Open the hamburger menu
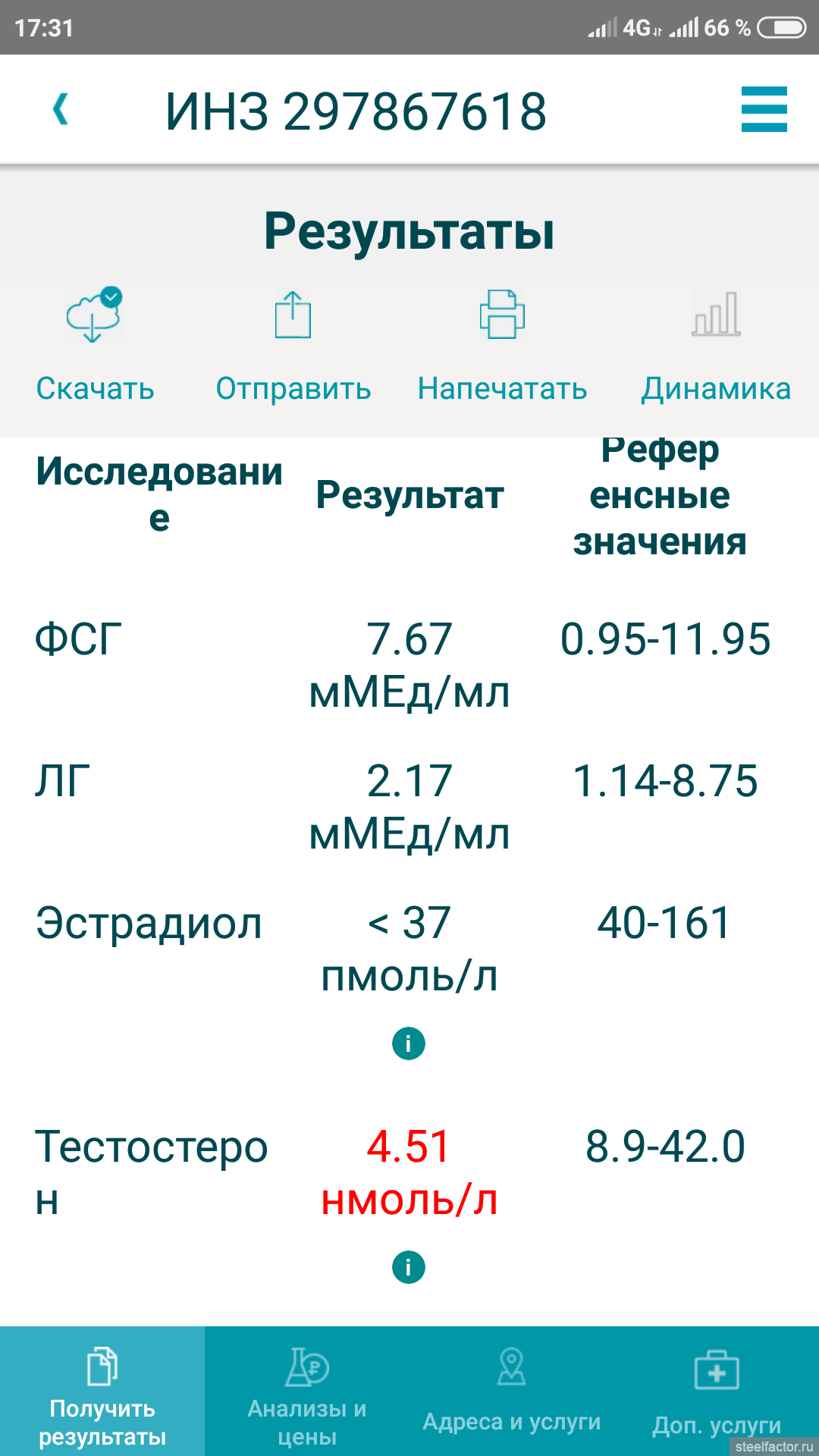The image size is (819, 1456). pyautogui.click(x=764, y=109)
